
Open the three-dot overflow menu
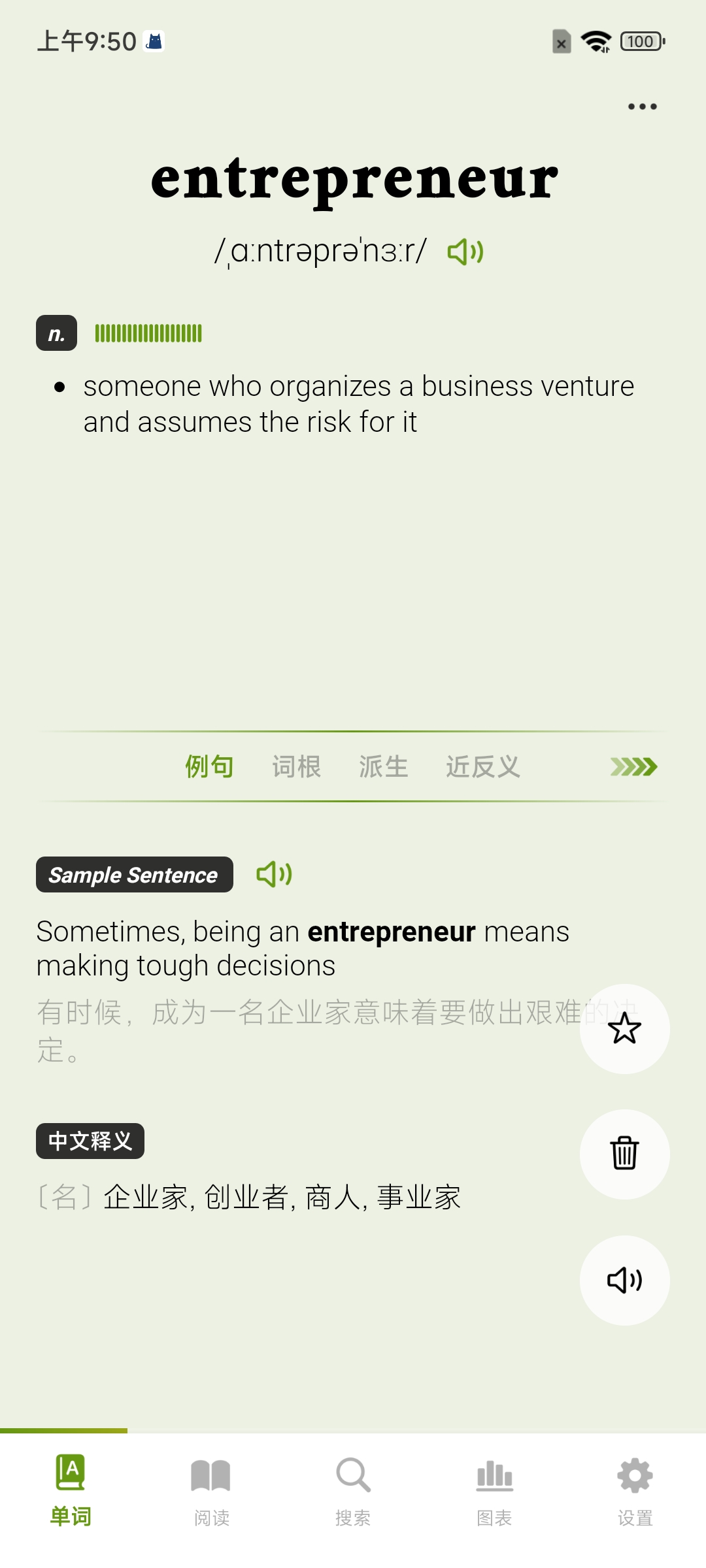(x=642, y=106)
